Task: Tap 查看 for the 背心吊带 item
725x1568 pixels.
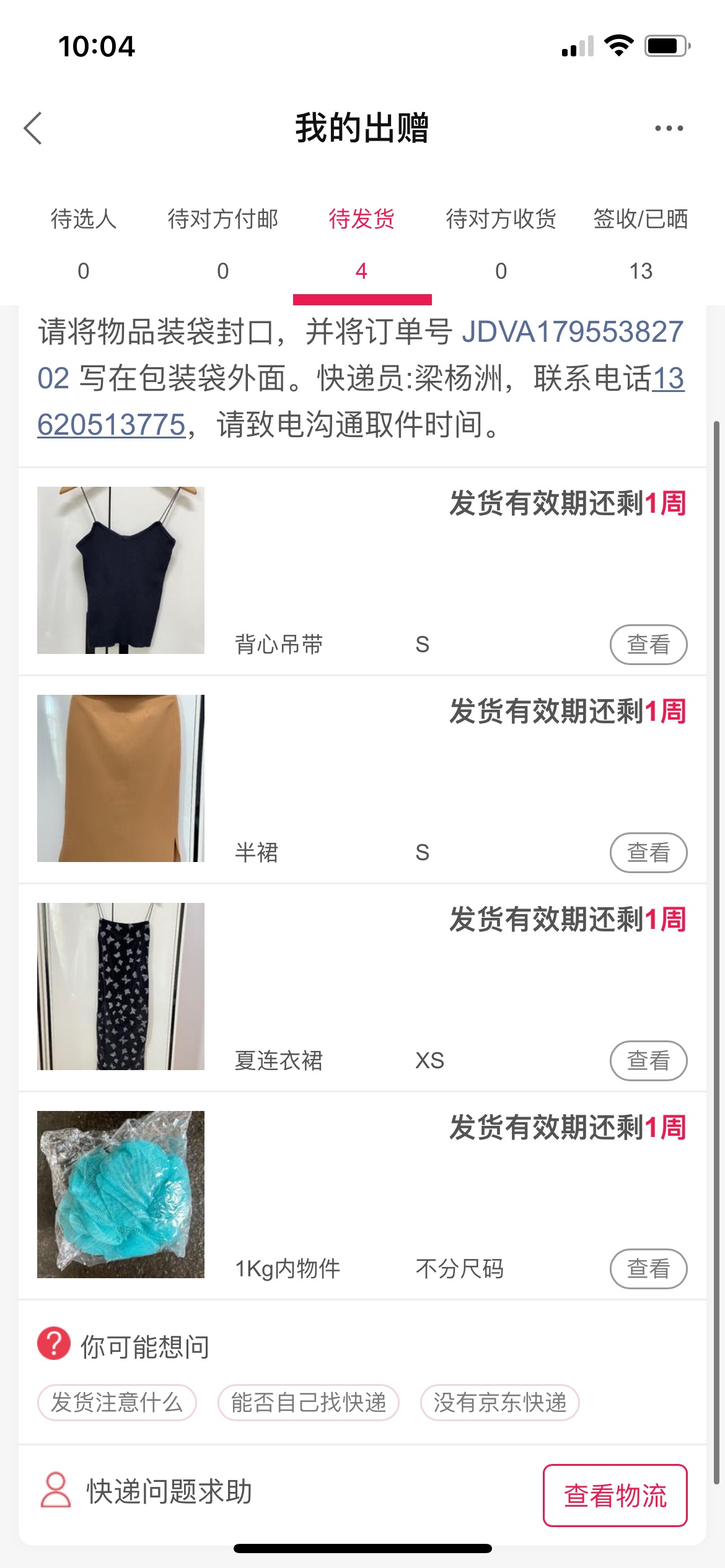Action: [x=649, y=645]
